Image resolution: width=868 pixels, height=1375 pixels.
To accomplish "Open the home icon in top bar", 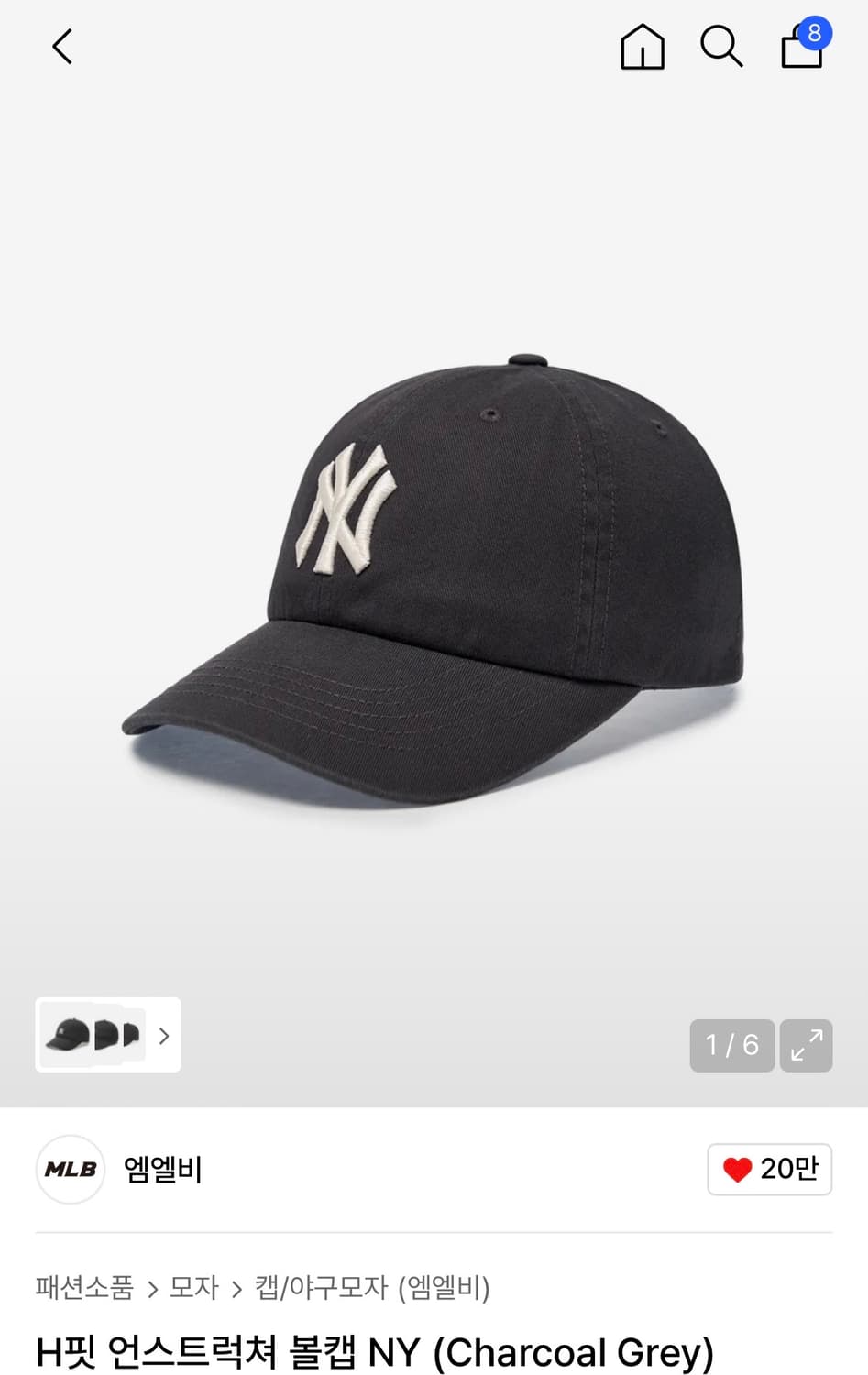I will click(x=643, y=47).
